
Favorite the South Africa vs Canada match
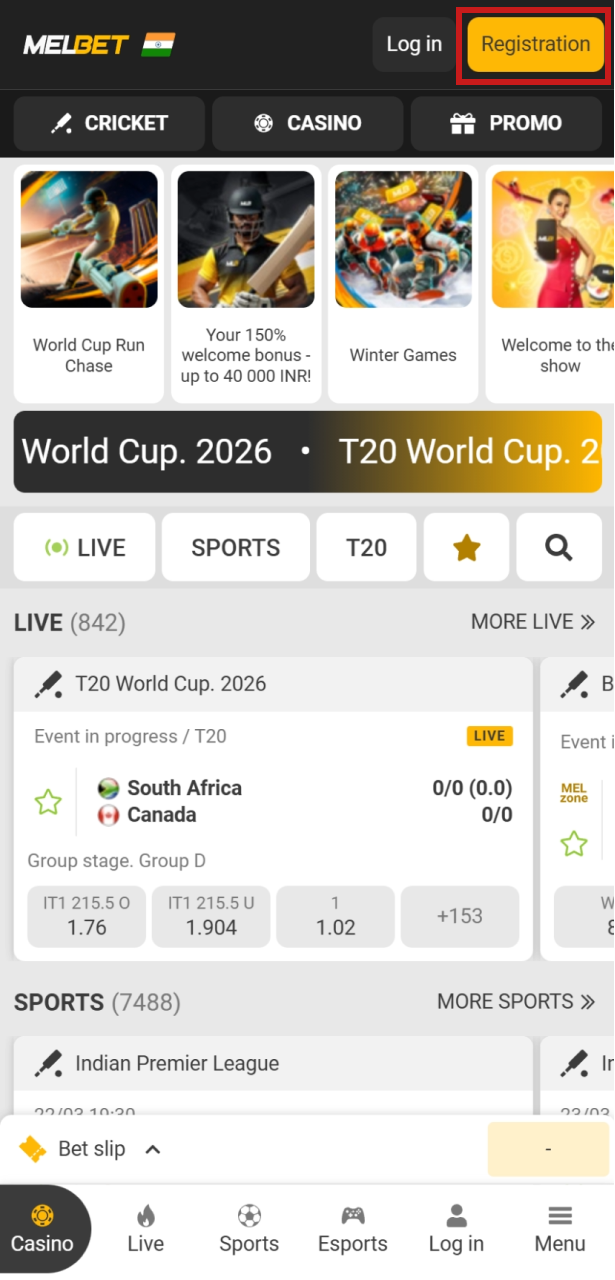tap(48, 802)
